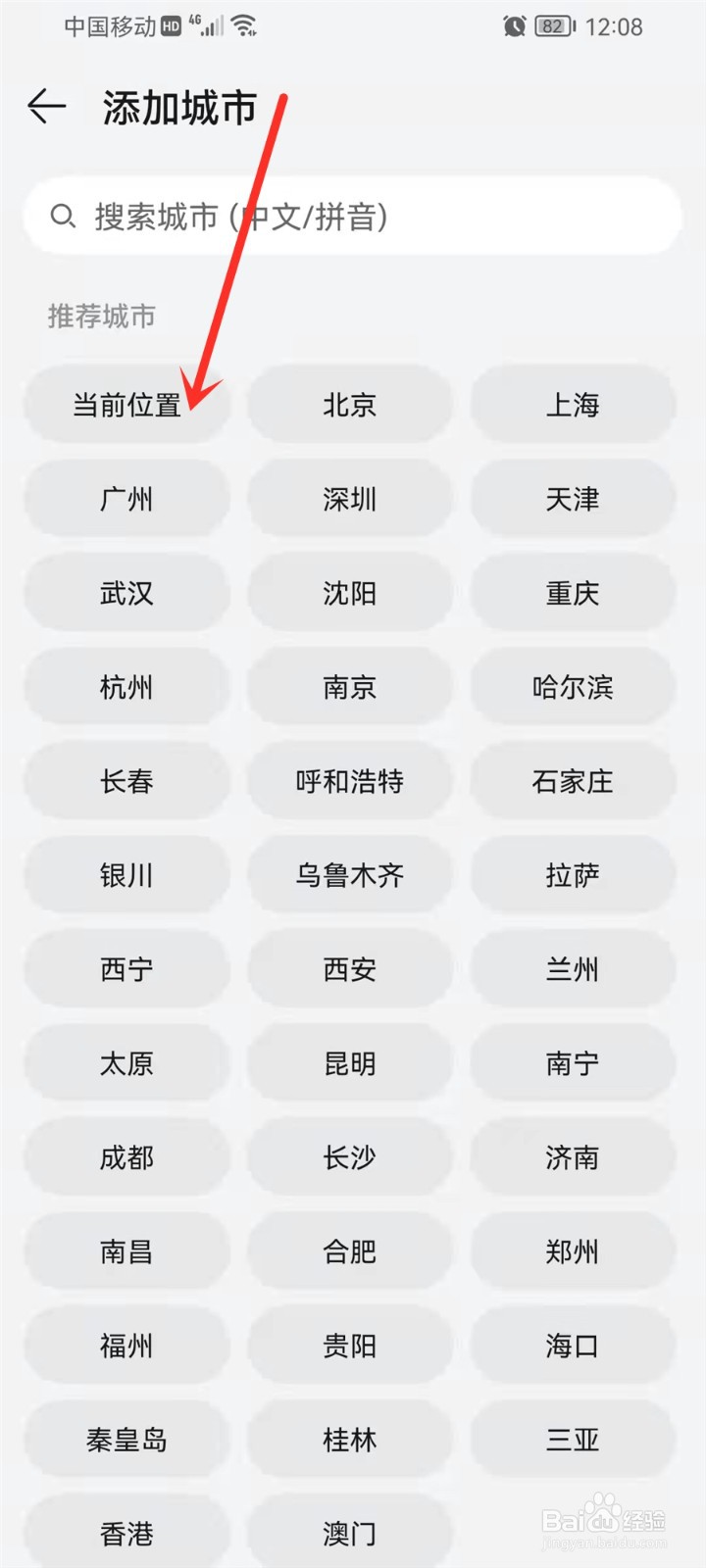
Task: Add 呼和浩特 to your cities
Action: coord(349,781)
